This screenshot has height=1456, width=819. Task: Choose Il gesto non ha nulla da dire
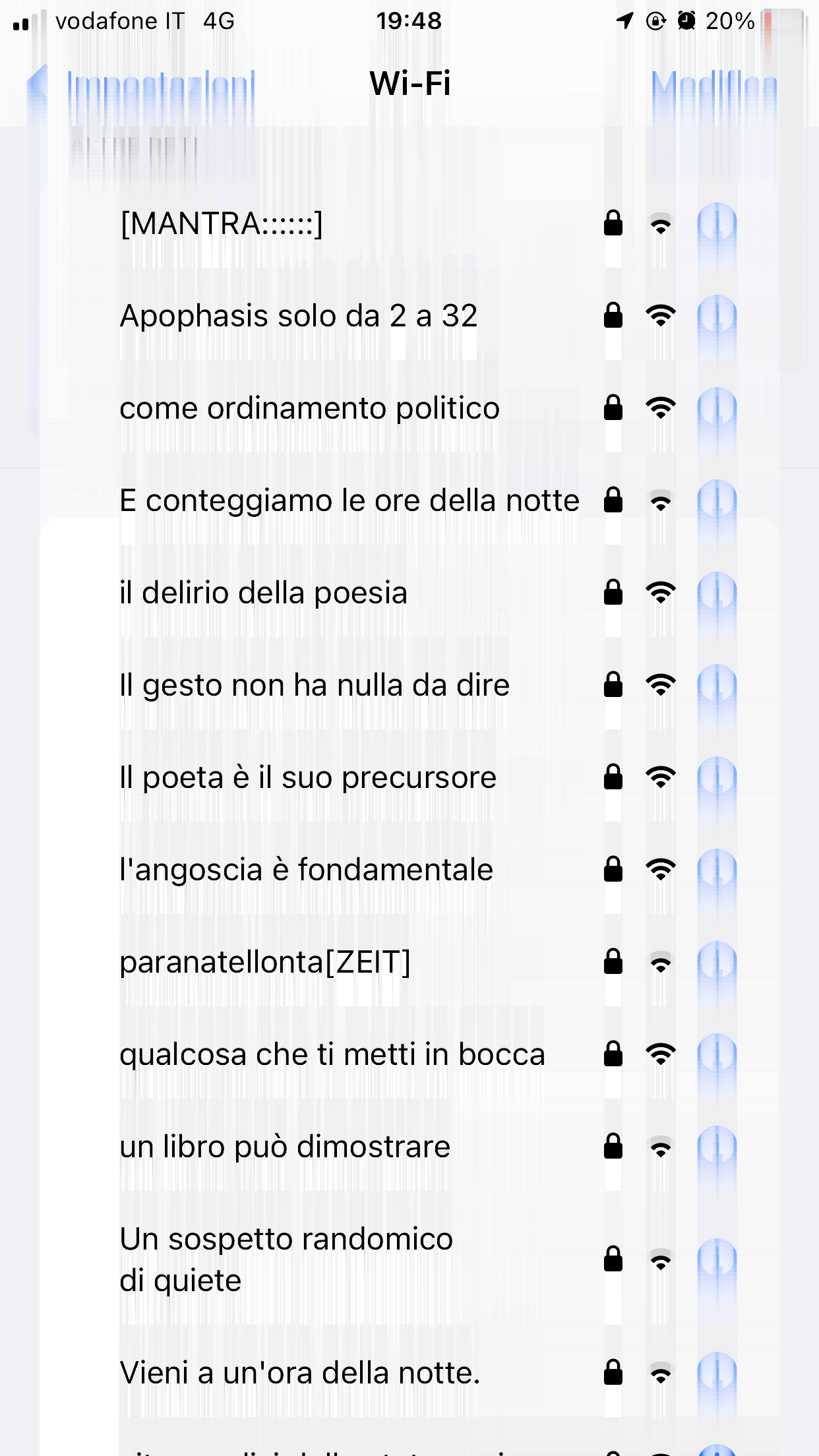pos(315,685)
